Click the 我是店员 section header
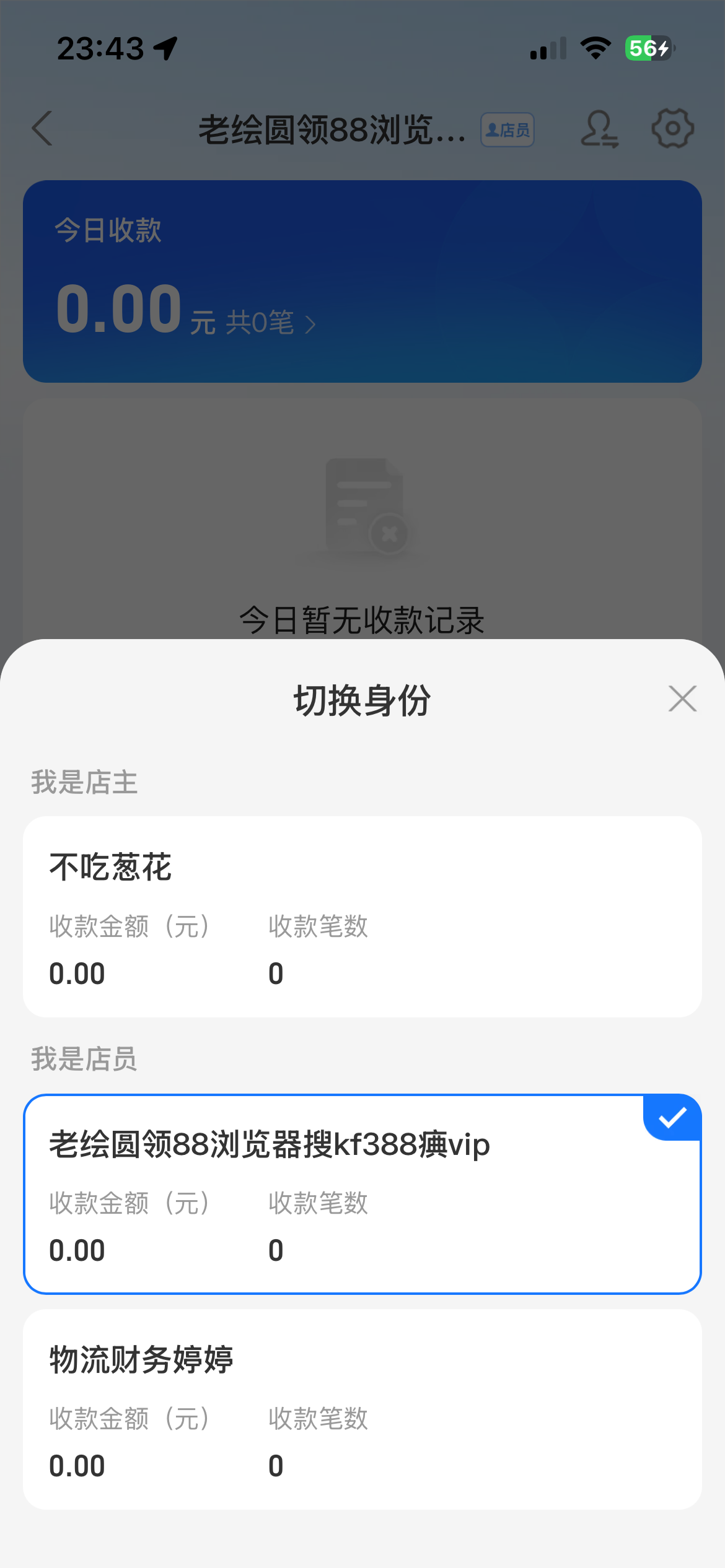The image size is (725, 1568). click(x=84, y=1061)
